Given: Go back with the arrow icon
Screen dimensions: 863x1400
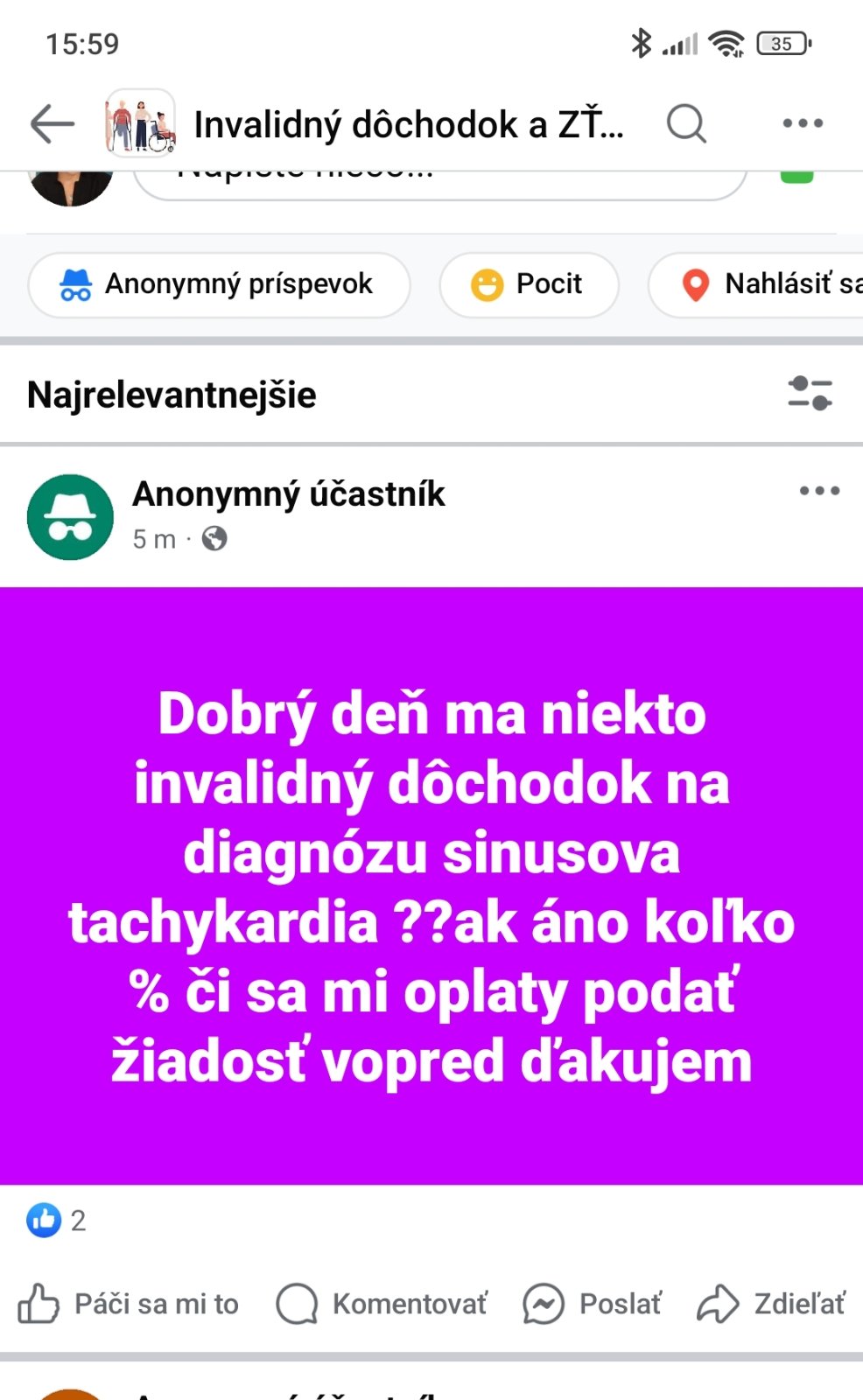Looking at the screenshot, I should tap(52, 123).
